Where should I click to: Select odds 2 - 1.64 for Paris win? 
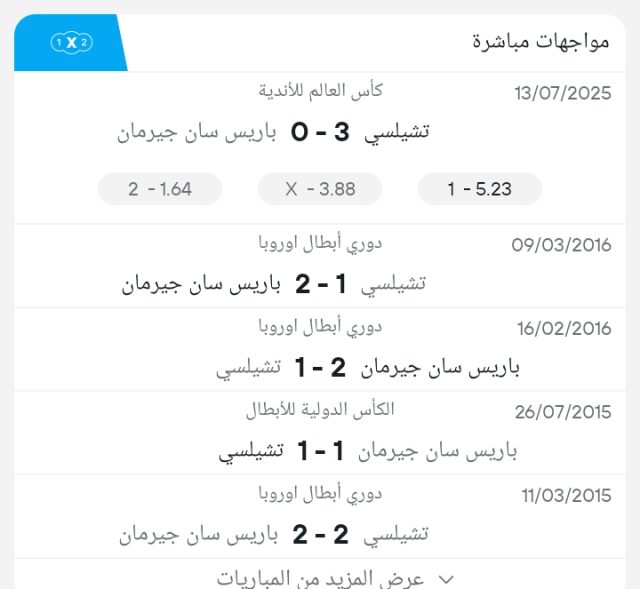(160, 188)
